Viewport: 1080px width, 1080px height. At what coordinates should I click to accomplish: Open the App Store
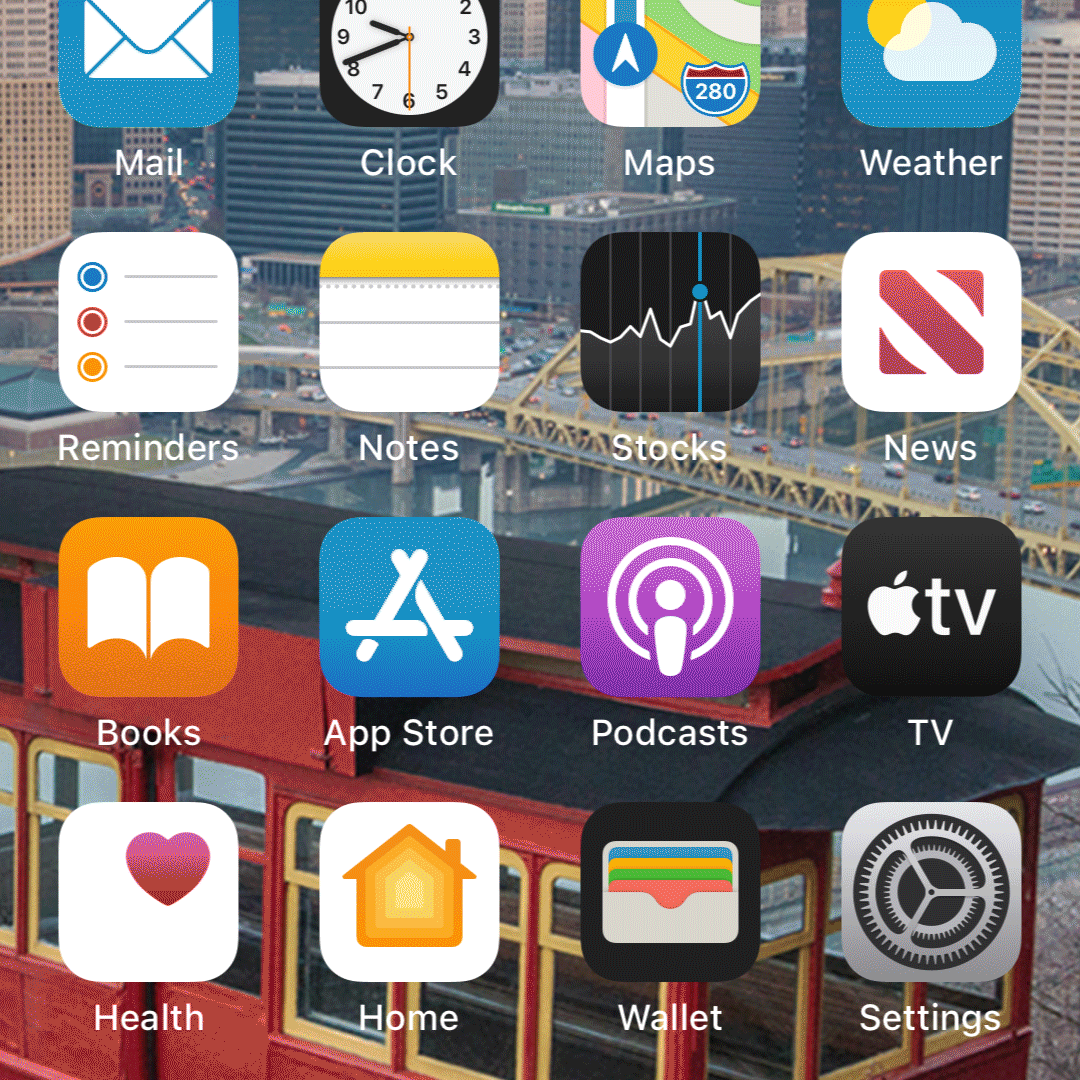[x=409, y=607]
